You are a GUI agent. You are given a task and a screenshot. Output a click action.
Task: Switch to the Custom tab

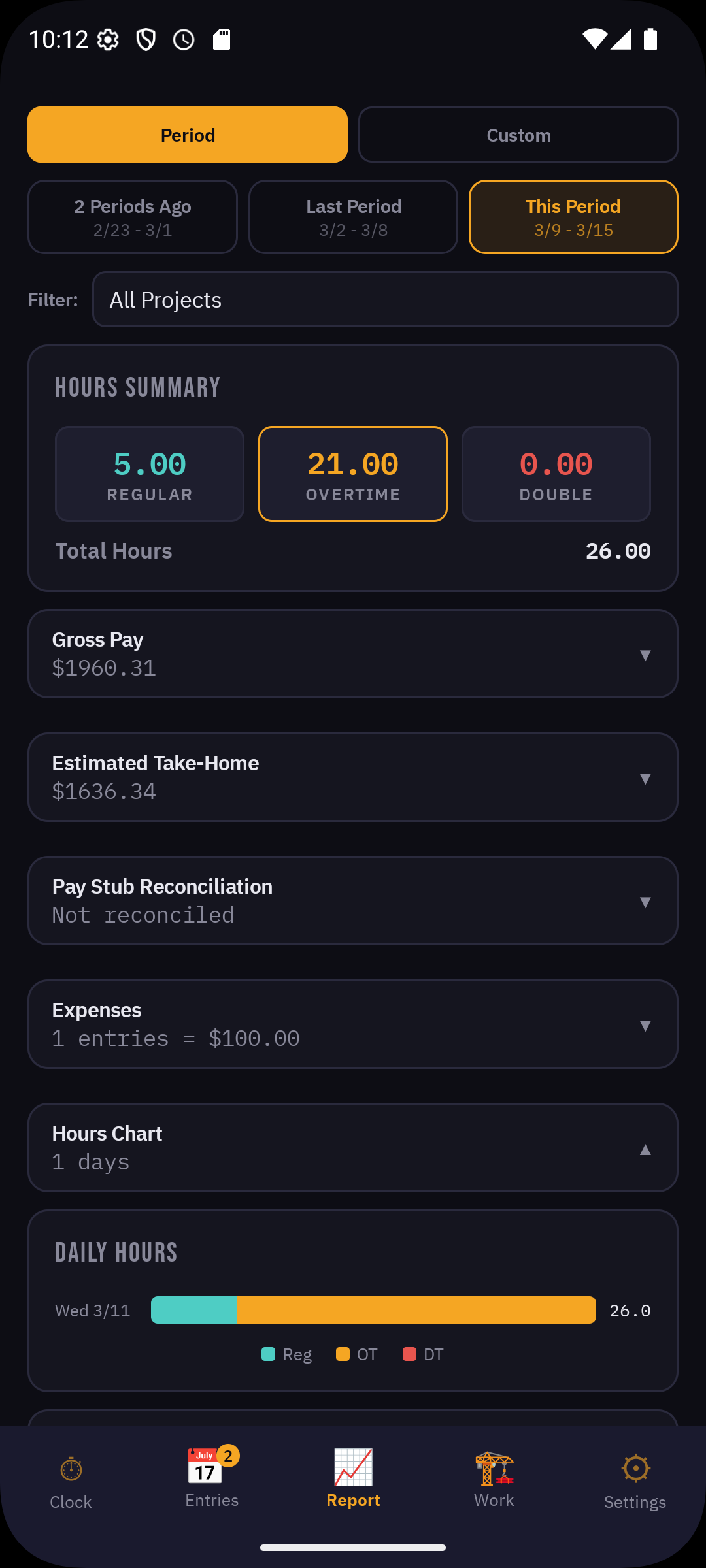518,135
